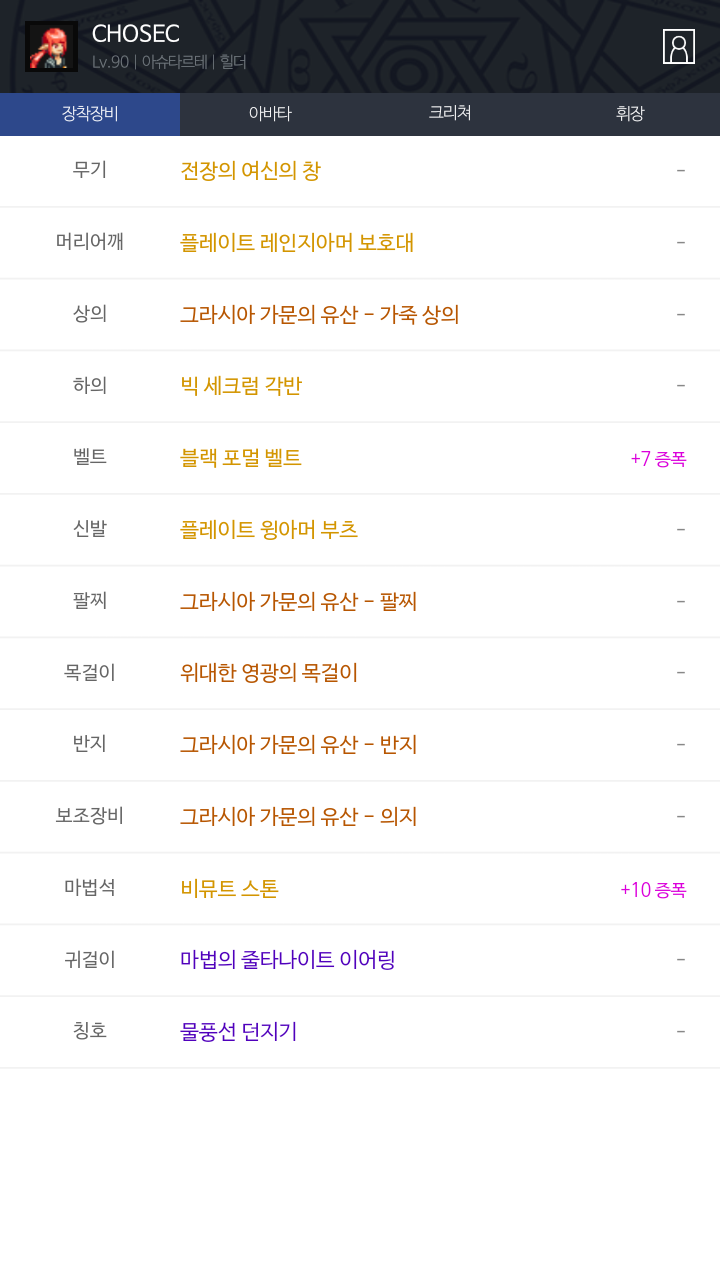Open the character profile icon
The width and height of the screenshot is (720, 1280).
(678, 47)
